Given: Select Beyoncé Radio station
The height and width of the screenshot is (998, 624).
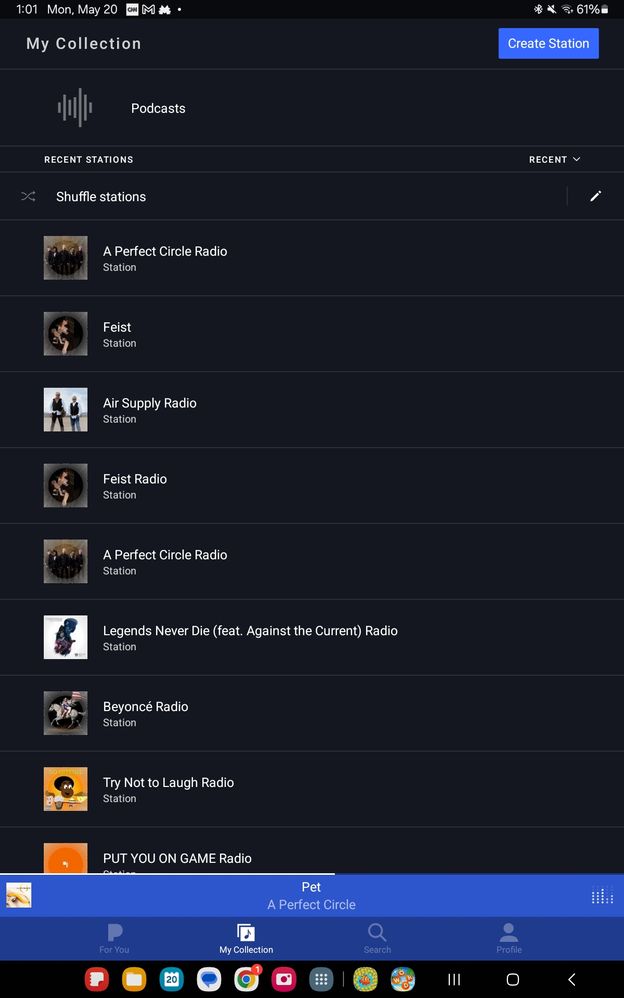Looking at the screenshot, I should click(145, 713).
